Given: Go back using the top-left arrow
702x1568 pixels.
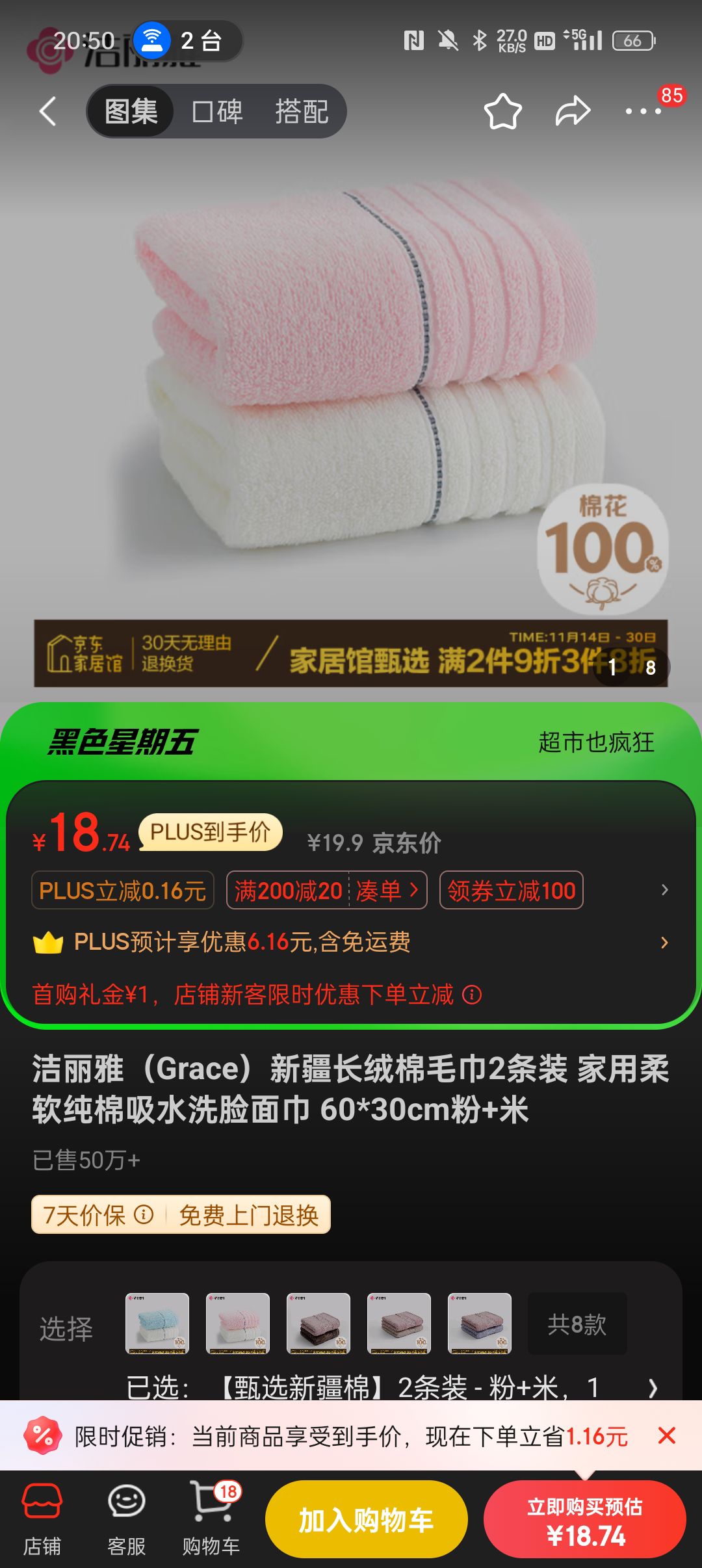Looking at the screenshot, I should (47, 111).
